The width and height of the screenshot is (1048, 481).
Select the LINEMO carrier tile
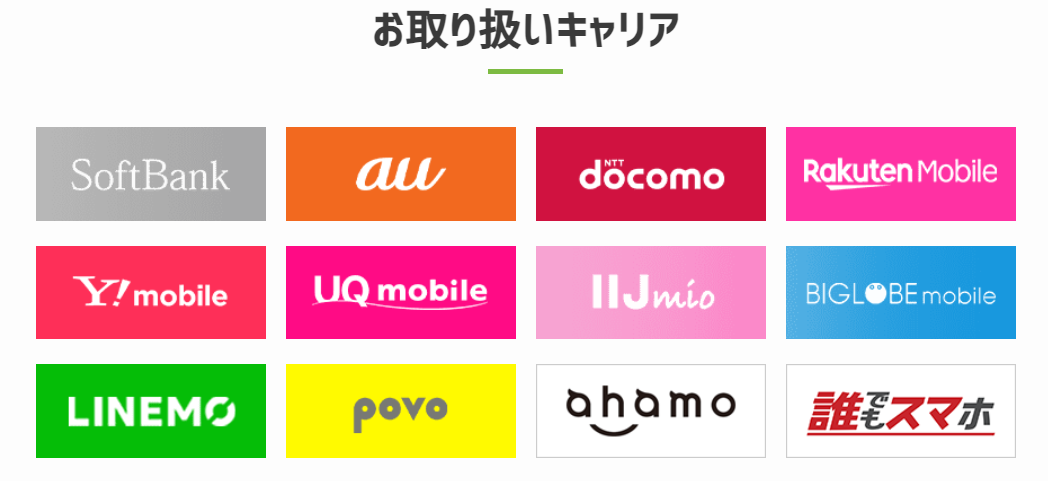[151, 411]
